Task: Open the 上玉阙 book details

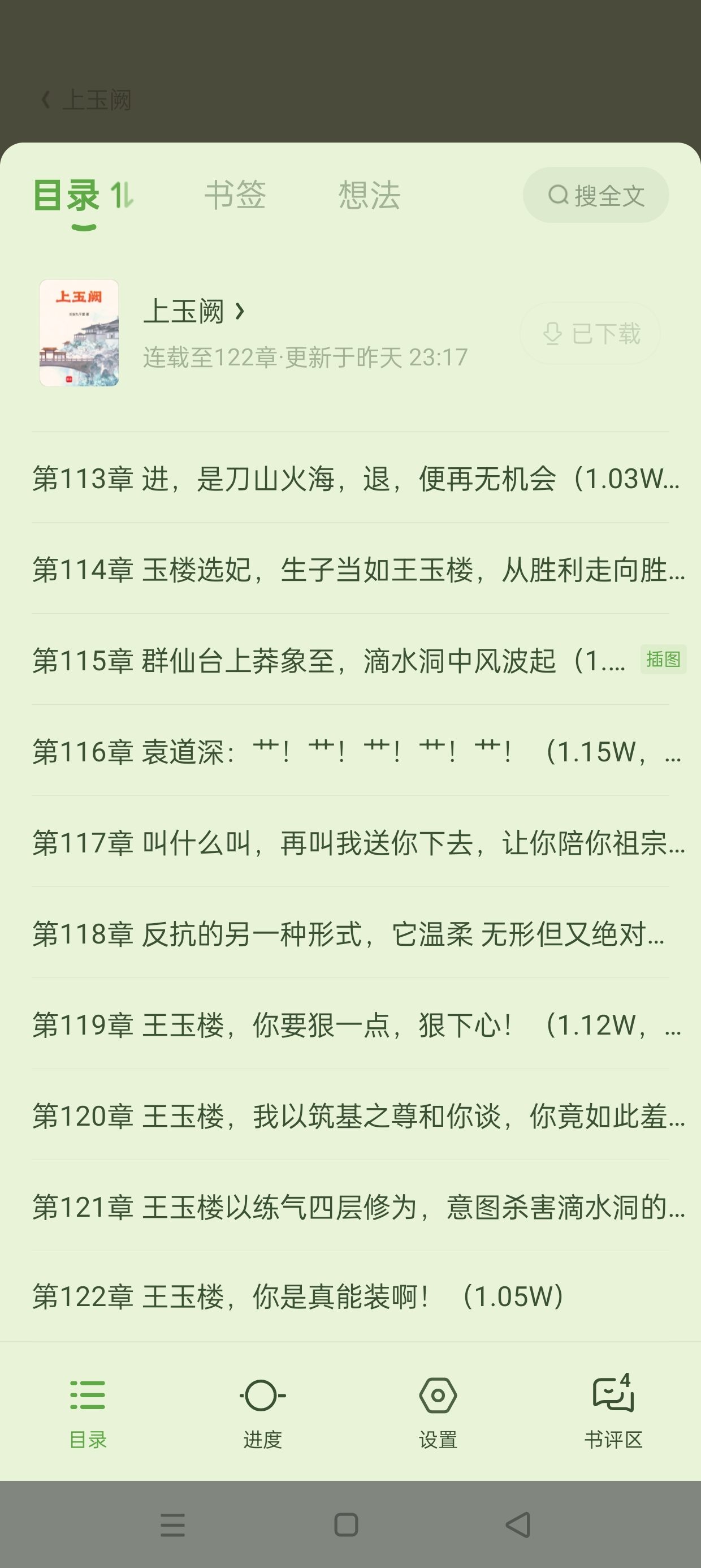Action: [x=194, y=312]
